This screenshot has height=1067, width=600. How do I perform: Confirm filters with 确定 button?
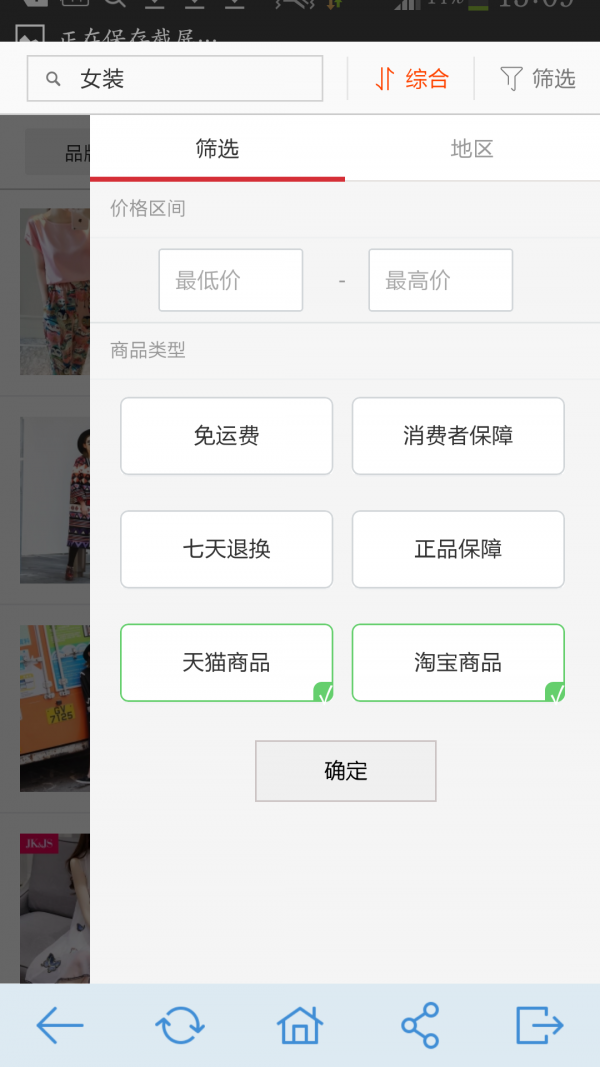pyautogui.click(x=346, y=771)
